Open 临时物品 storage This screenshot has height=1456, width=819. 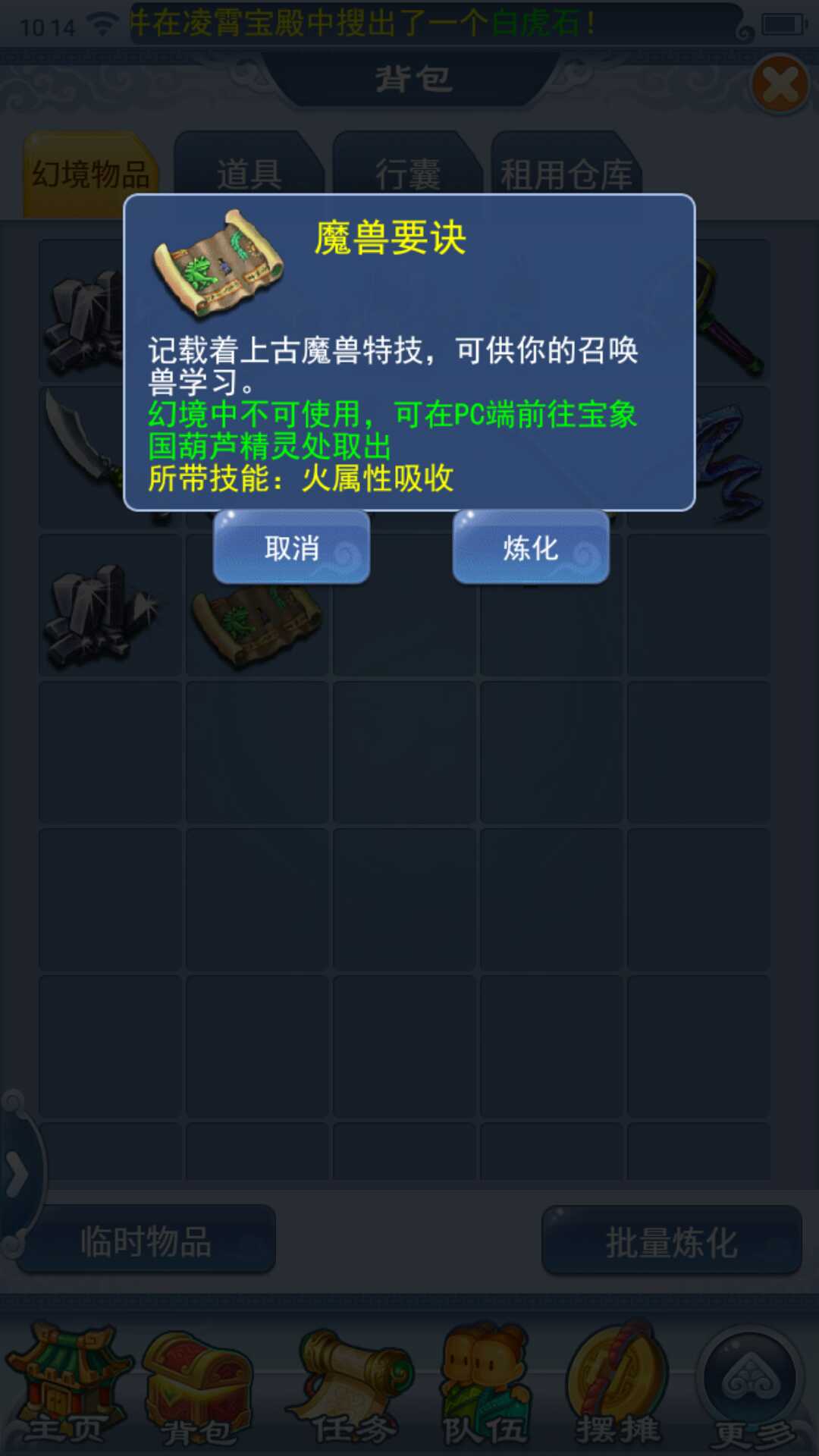[146, 1242]
